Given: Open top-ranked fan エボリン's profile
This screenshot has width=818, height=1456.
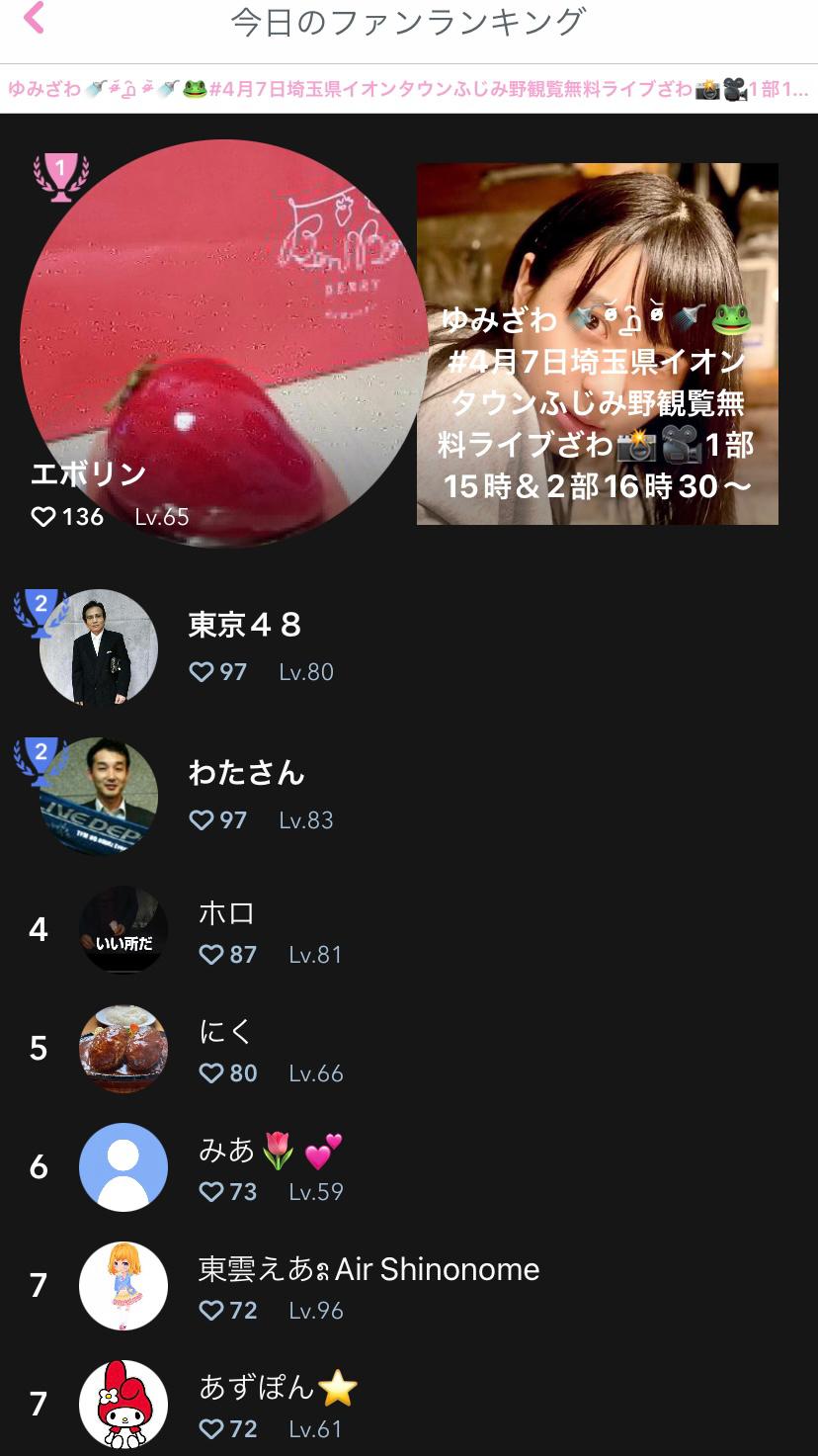Looking at the screenshot, I should pyautogui.click(x=223, y=343).
